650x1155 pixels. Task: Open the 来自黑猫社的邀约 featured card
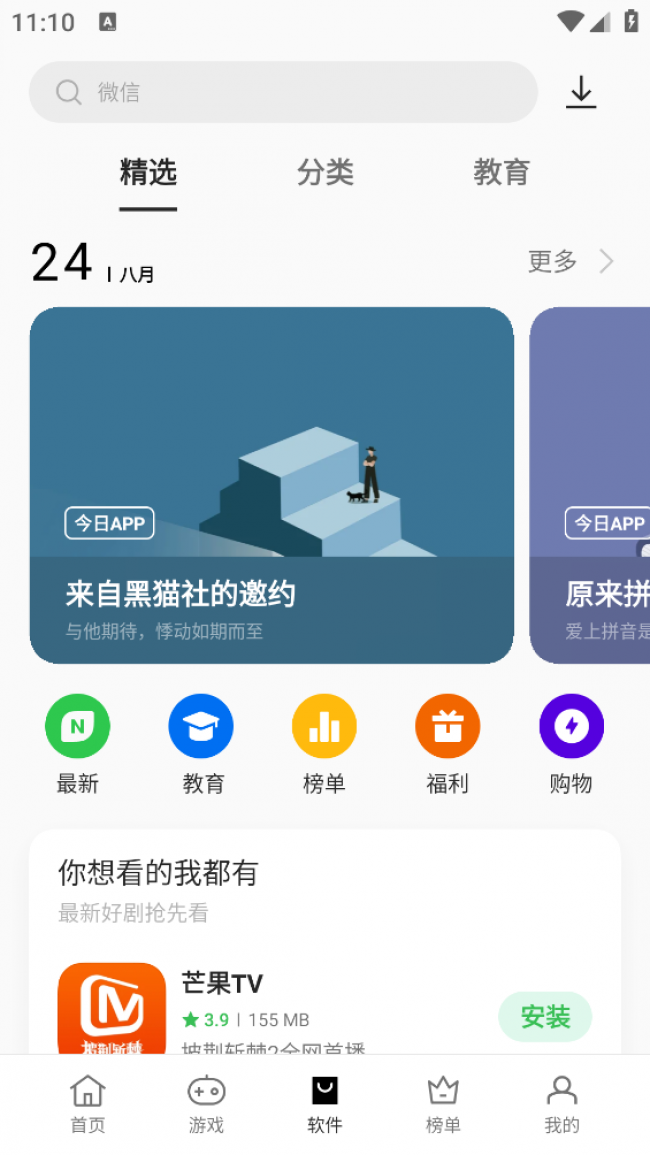tap(271, 485)
